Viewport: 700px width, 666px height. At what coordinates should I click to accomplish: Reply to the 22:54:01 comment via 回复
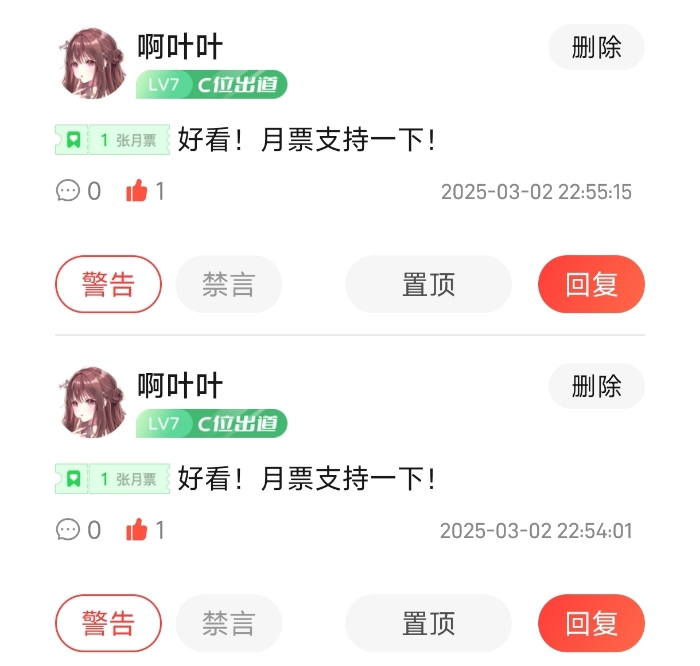[x=591, y=624]
